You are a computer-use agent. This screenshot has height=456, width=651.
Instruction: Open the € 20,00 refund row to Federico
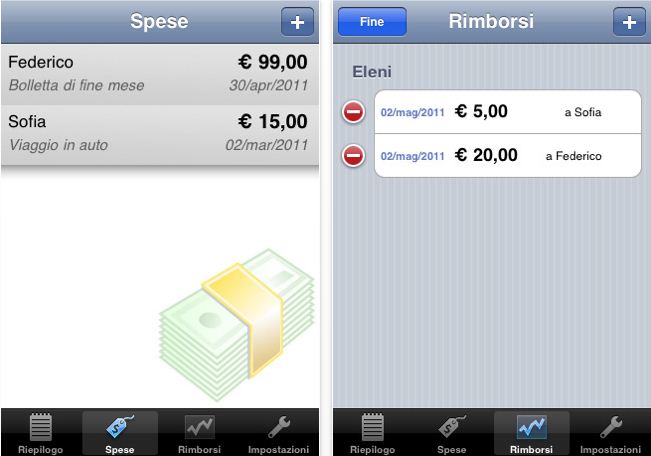point(507,155)
